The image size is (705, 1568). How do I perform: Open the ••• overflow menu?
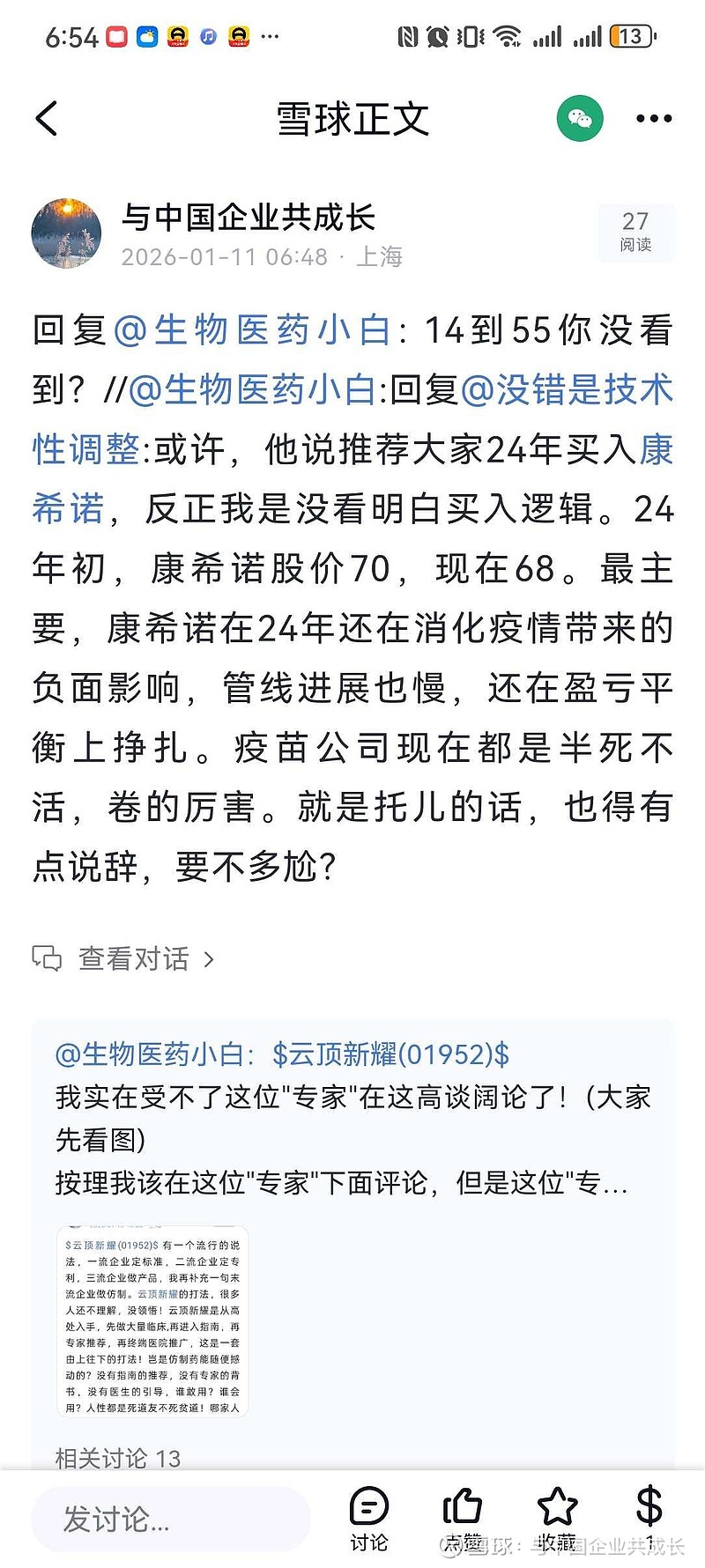[x=653, y=118]
